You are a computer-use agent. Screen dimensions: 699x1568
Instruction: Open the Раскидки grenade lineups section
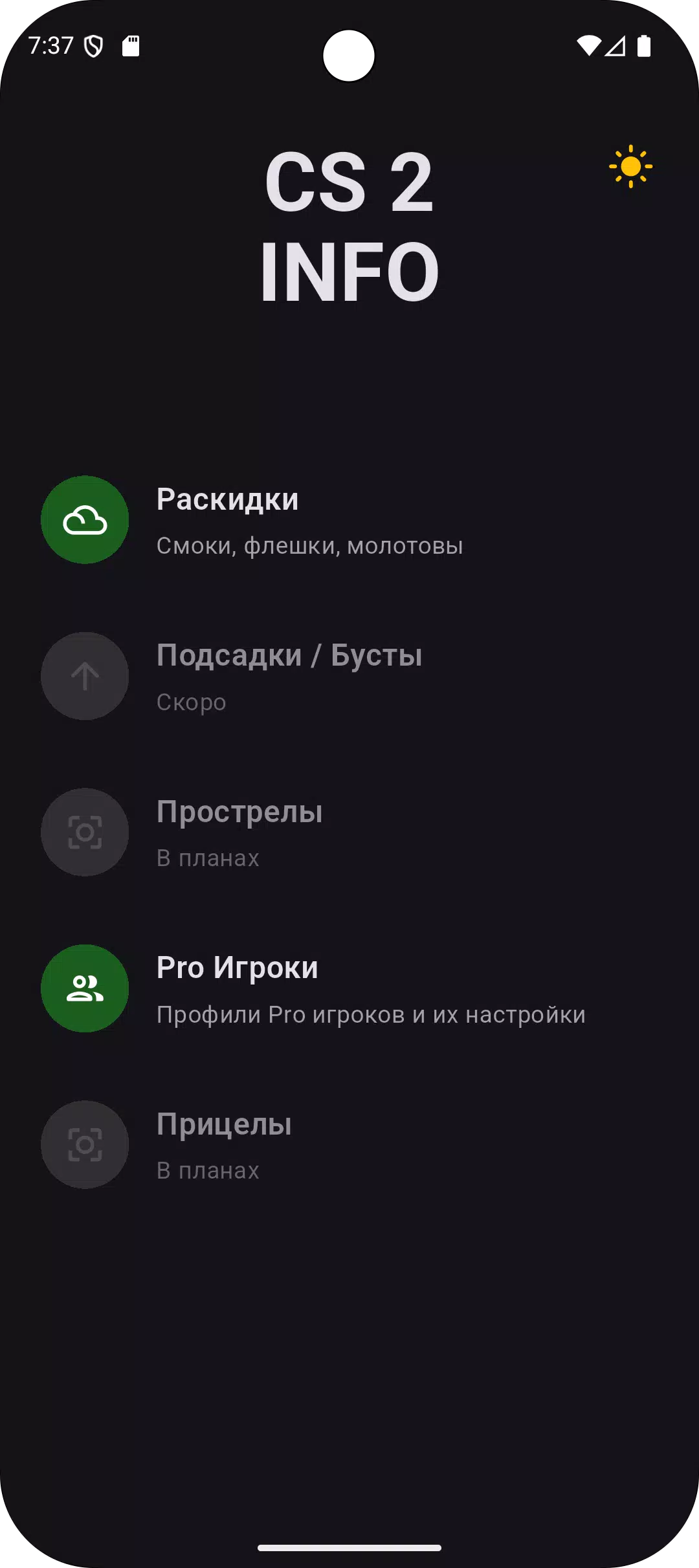point(349,520)
